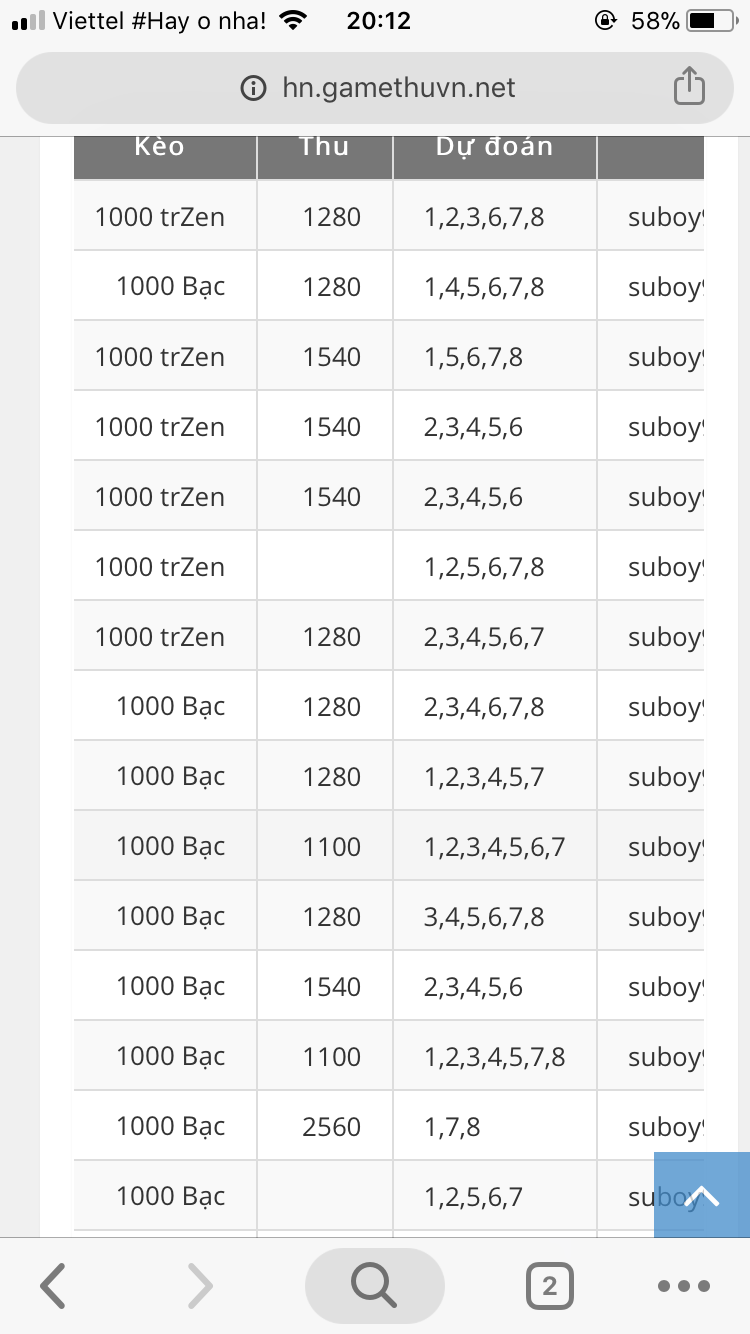Open the browser search button
The image size is (750, 1334).
[374, 1285]
